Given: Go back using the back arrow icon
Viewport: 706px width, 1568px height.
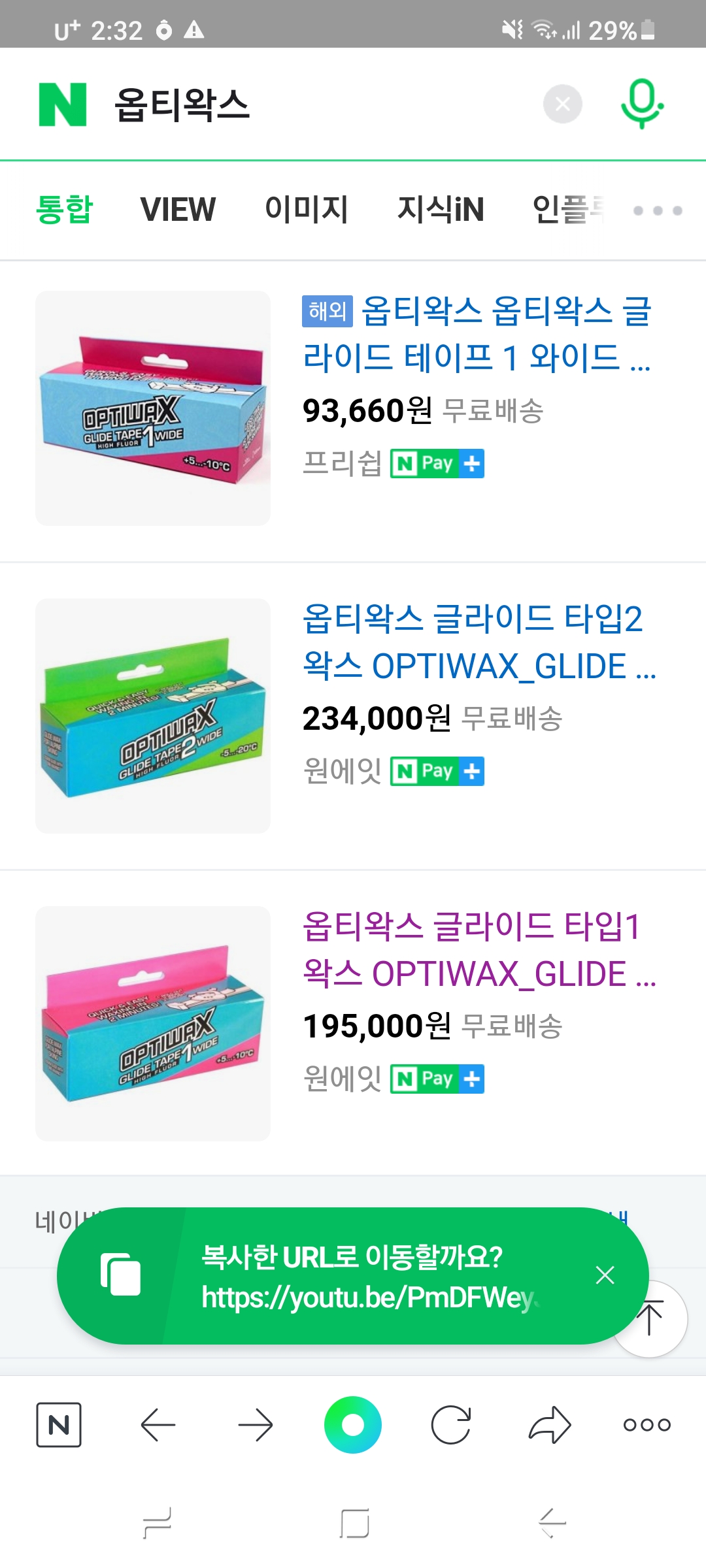Looking at the screenshot, I should pos(160,1426).
